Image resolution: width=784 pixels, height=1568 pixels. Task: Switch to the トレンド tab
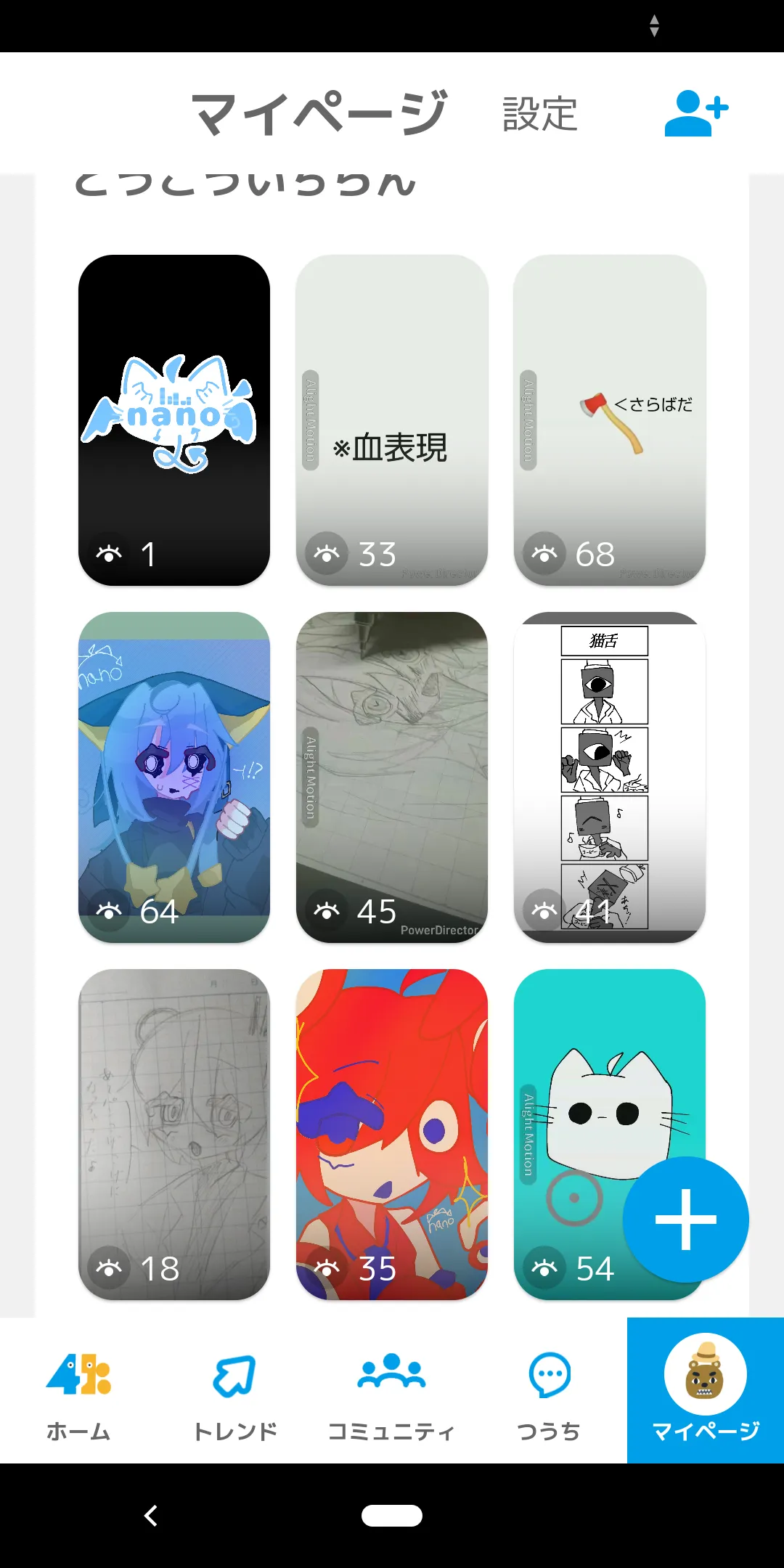[x=235, y=1390]
